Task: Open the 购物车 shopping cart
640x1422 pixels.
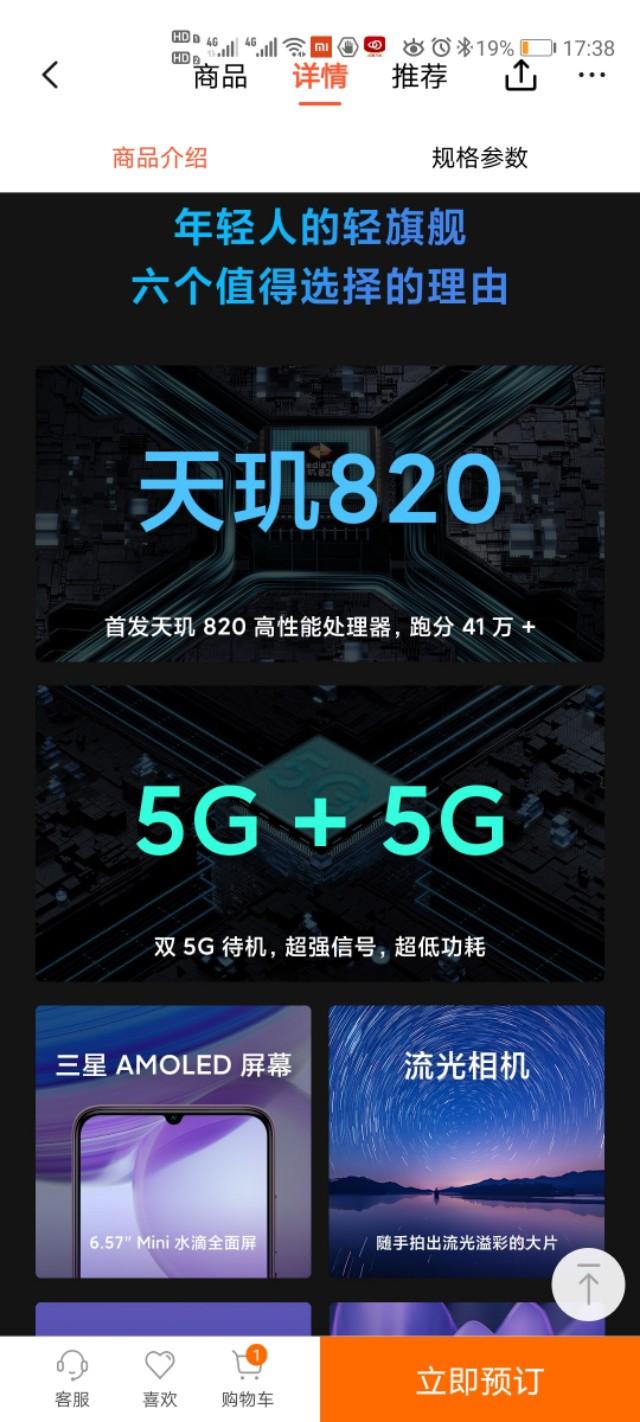Action: click(x=247, y=1378)
